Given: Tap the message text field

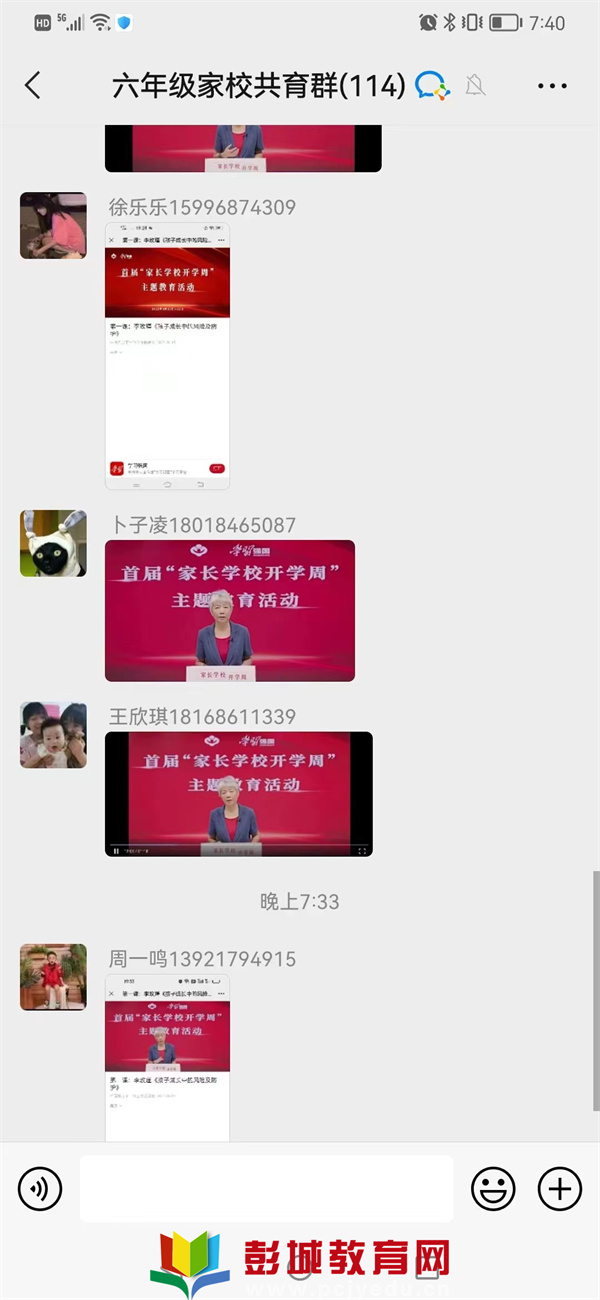Looking at the screenshot, I should point(266,1189).
